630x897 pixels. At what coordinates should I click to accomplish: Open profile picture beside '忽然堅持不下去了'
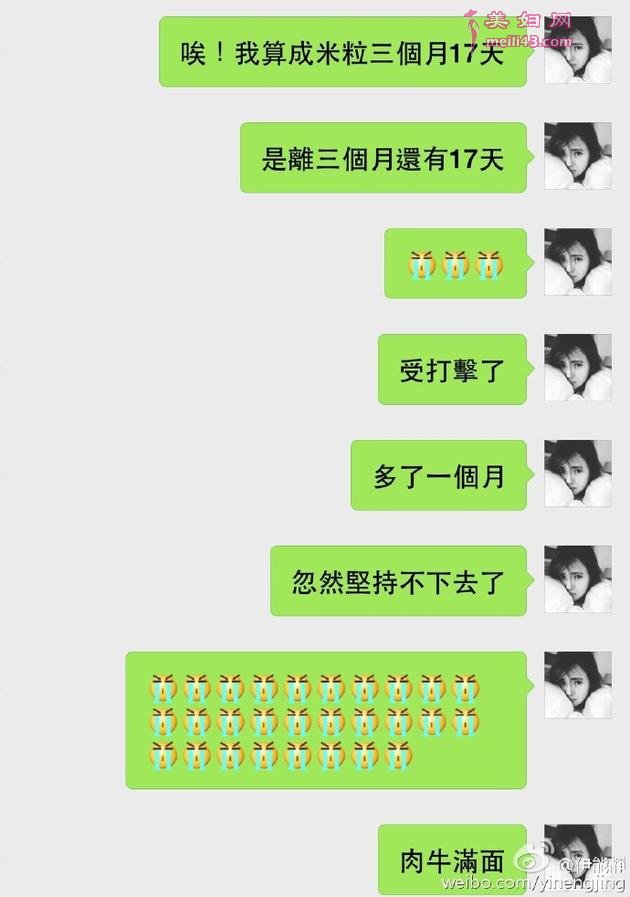[x=578, y=580]
